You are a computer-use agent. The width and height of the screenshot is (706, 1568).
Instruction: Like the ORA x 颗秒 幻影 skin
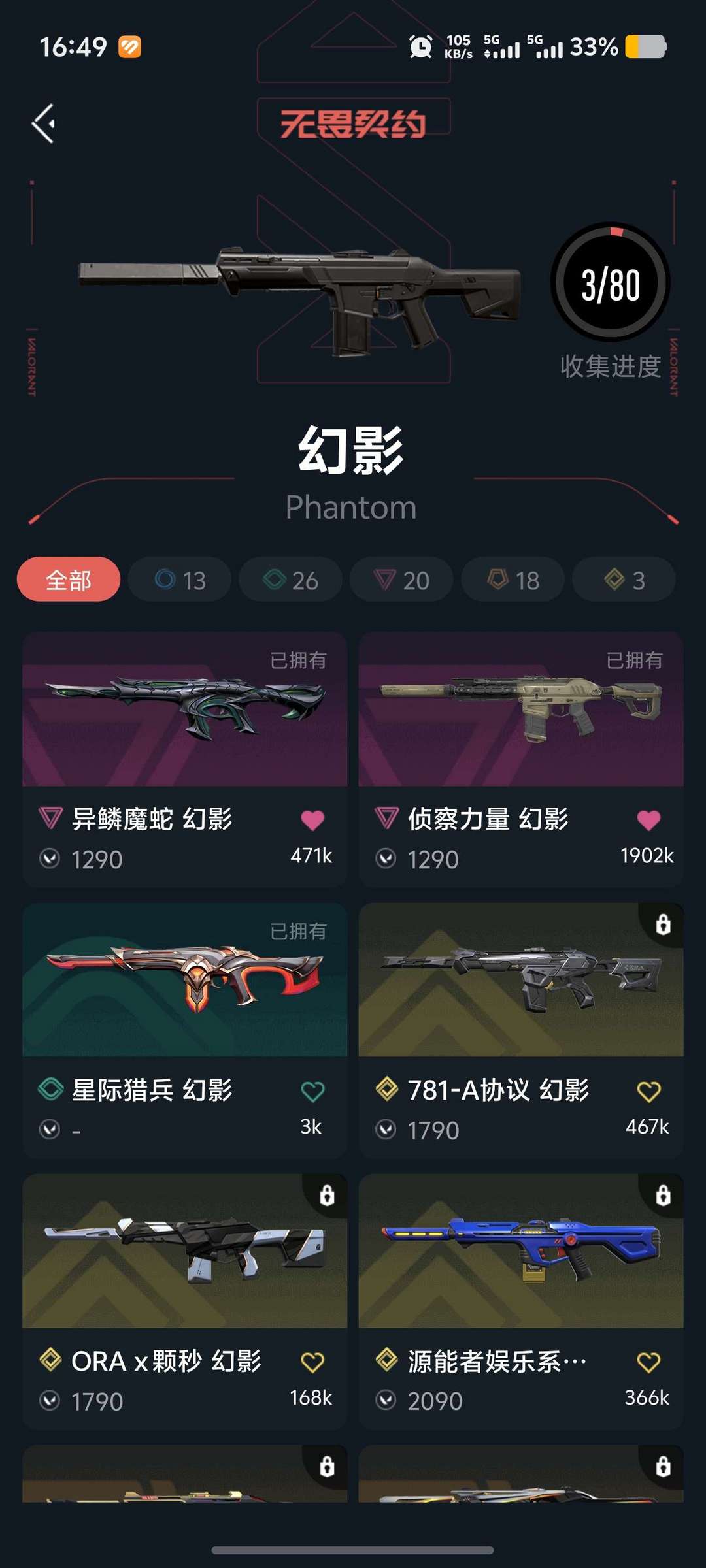312,1362
